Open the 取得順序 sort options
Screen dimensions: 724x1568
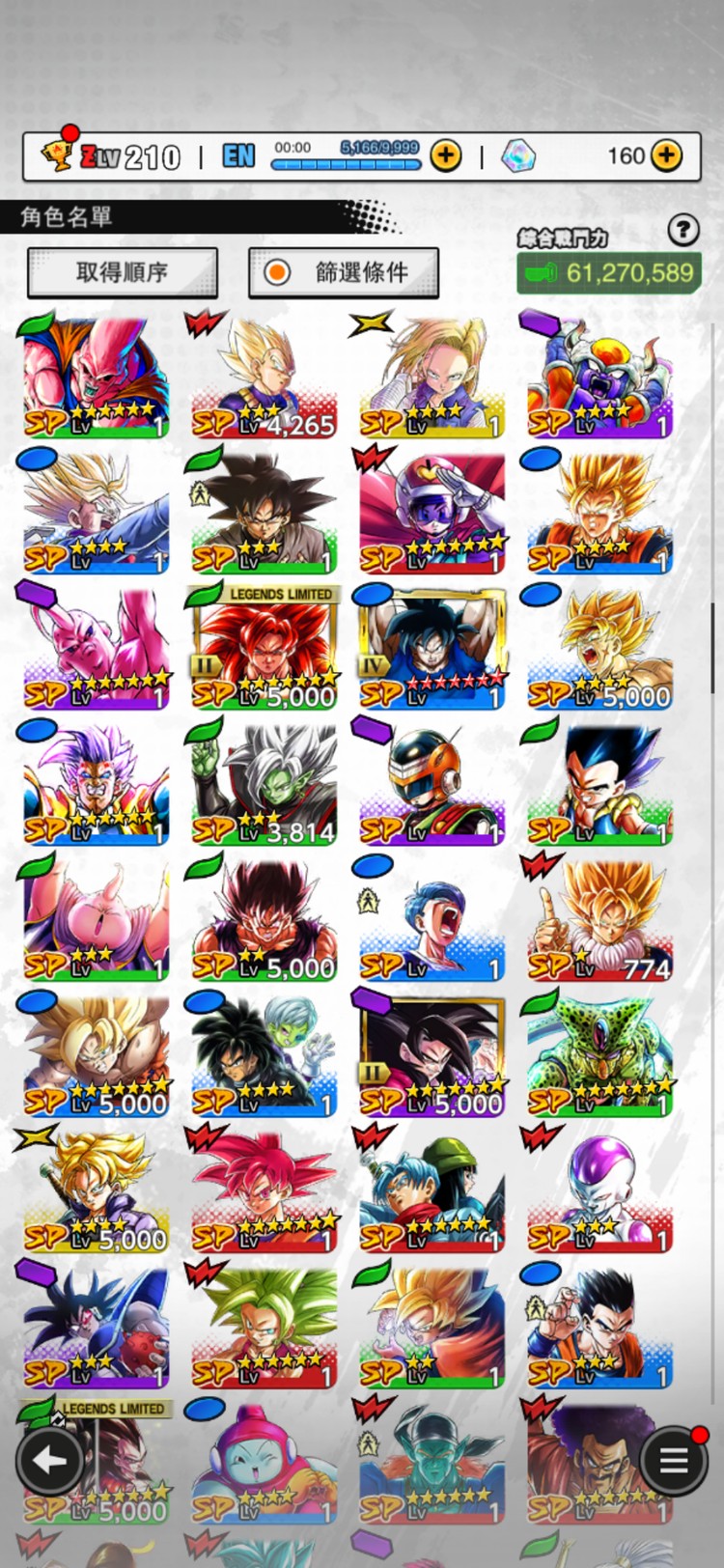(123, 272)
